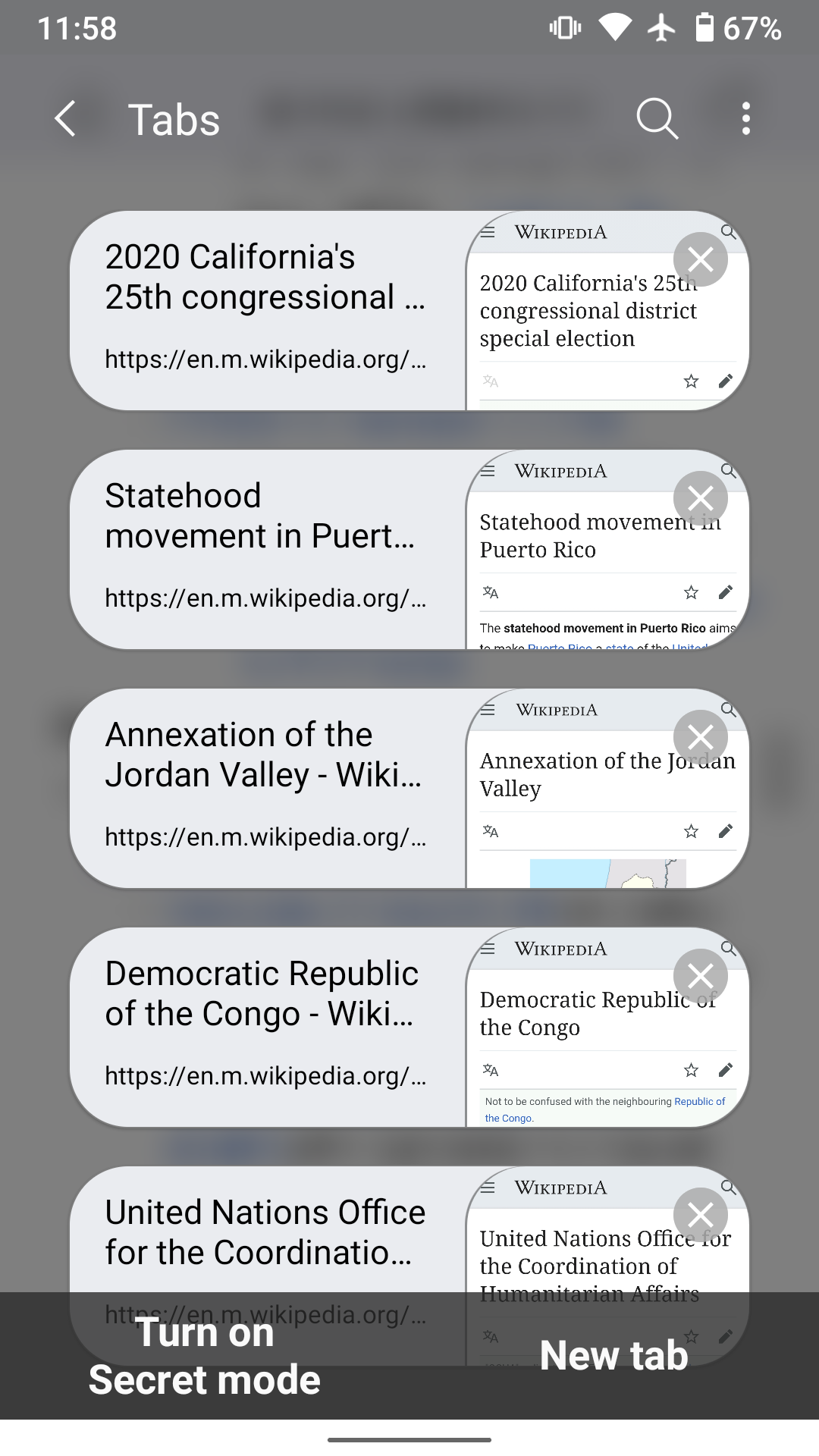This screenshot has height=1456, width=819.
Task: Close the United Nations Office tab
Action: [x=700, y=1215]
